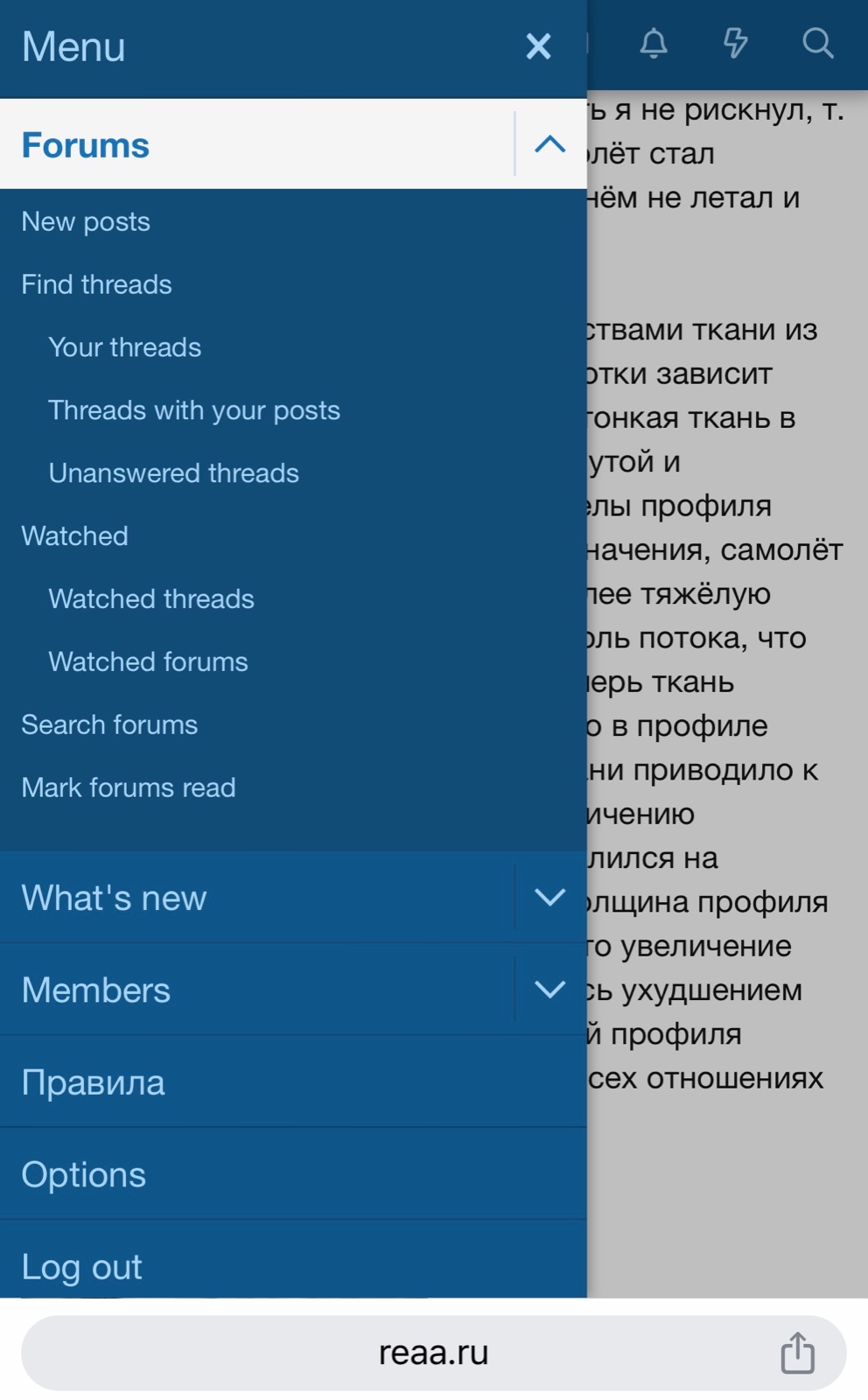Open the Options menu item
This screenshot has height=1400, width=868.
[x=293, y=1174]
